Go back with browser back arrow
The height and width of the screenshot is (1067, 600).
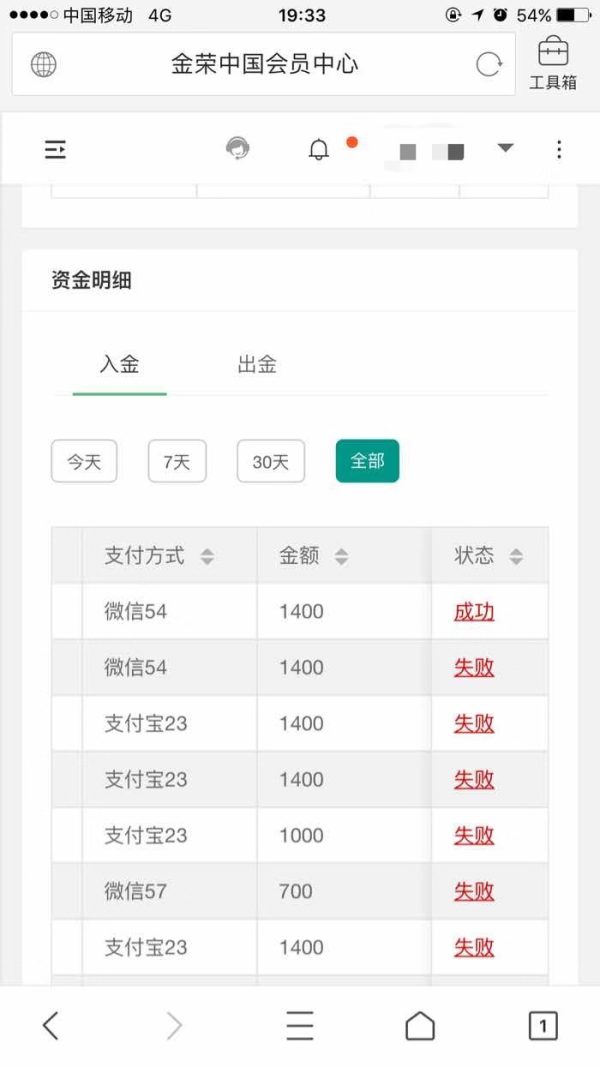pyautogui.click(x=51, y=1025)
